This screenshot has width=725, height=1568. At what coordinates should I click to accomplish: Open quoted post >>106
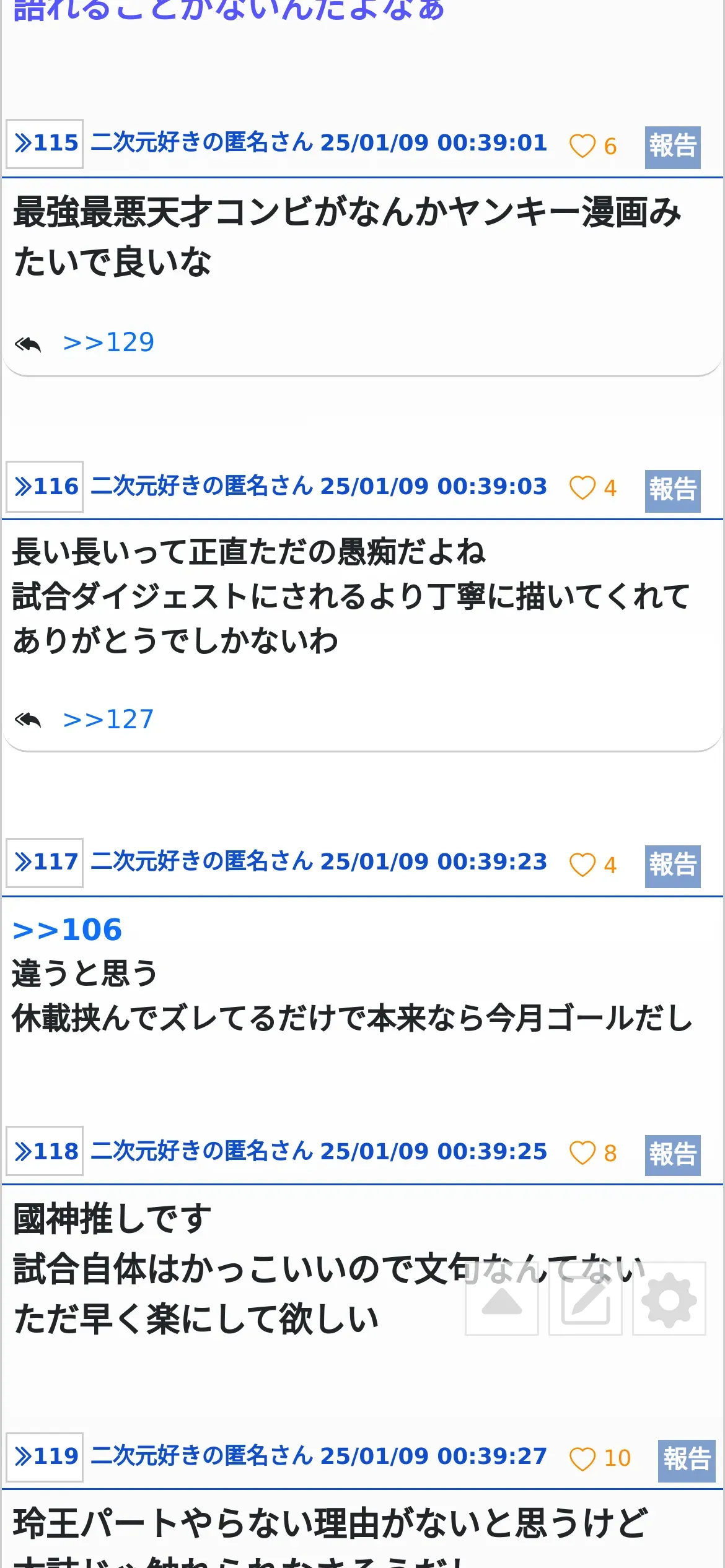click(68, 930)
